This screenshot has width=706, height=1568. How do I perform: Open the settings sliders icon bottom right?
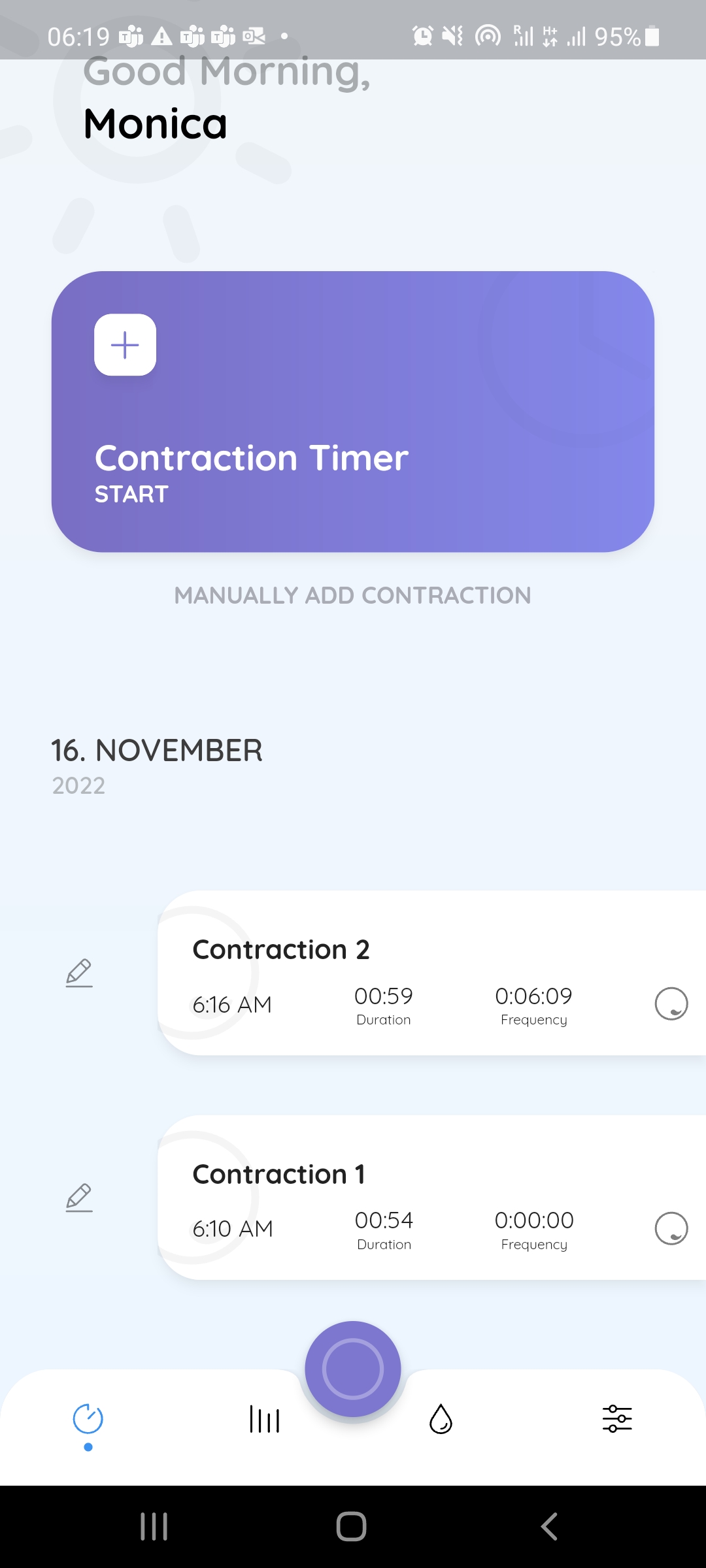(616, 1418)
